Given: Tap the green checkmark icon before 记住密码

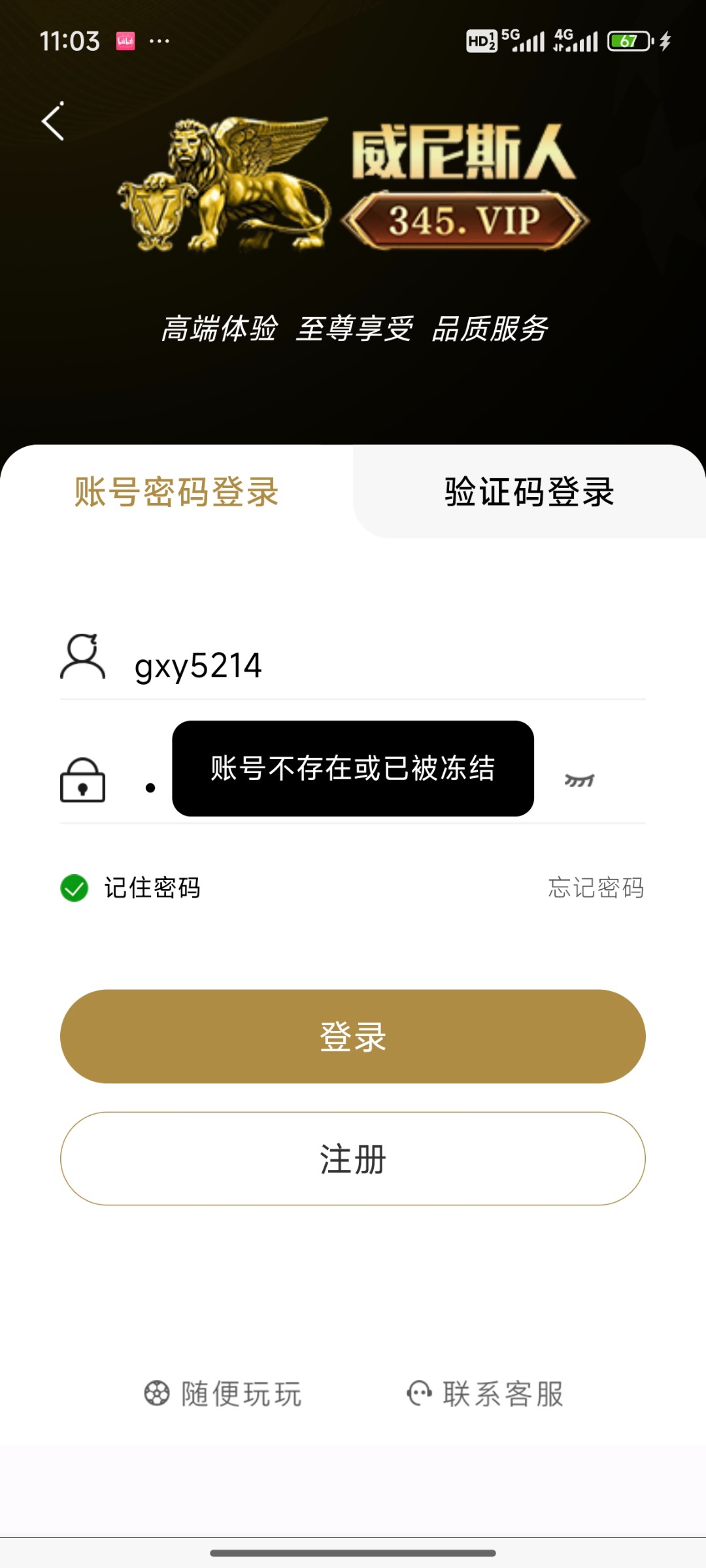Looking at the screenshot, I should coord(74,889).
